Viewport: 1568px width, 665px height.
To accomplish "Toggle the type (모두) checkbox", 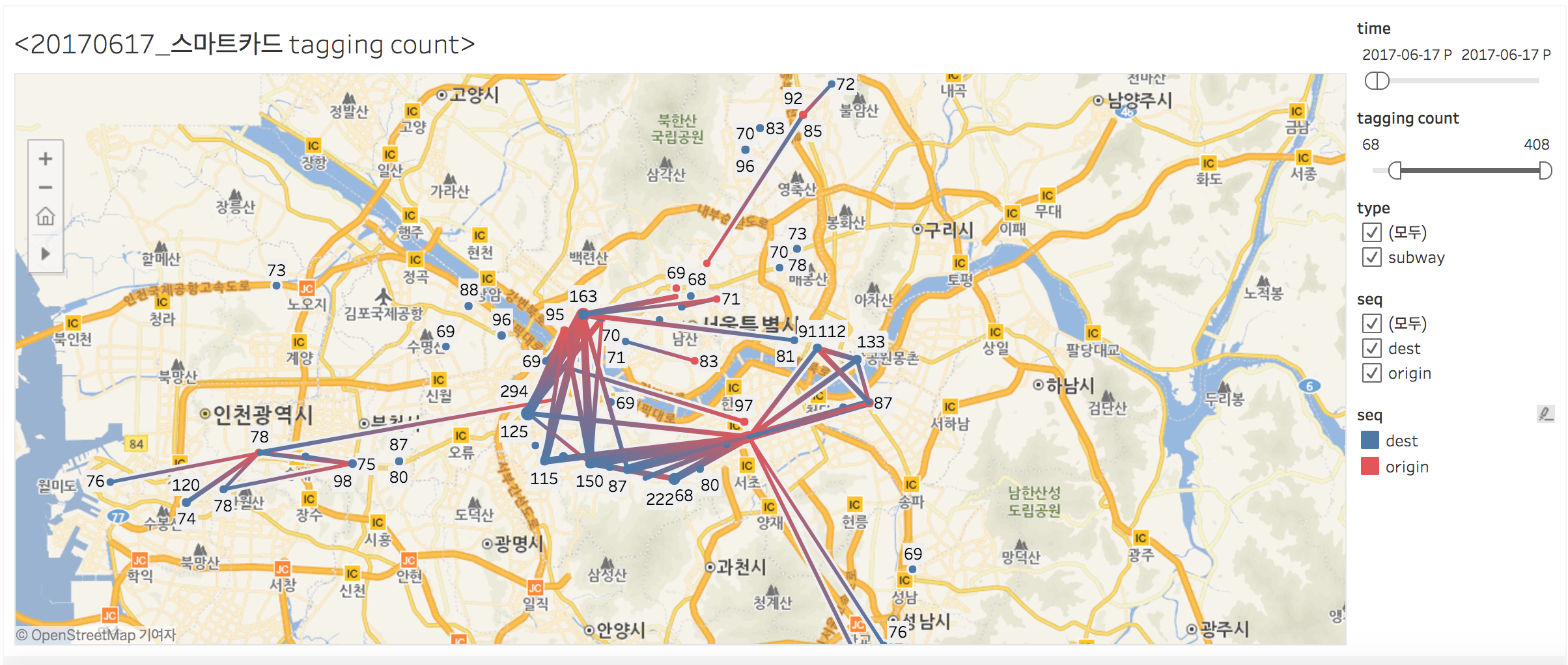I will point(1371,232).
